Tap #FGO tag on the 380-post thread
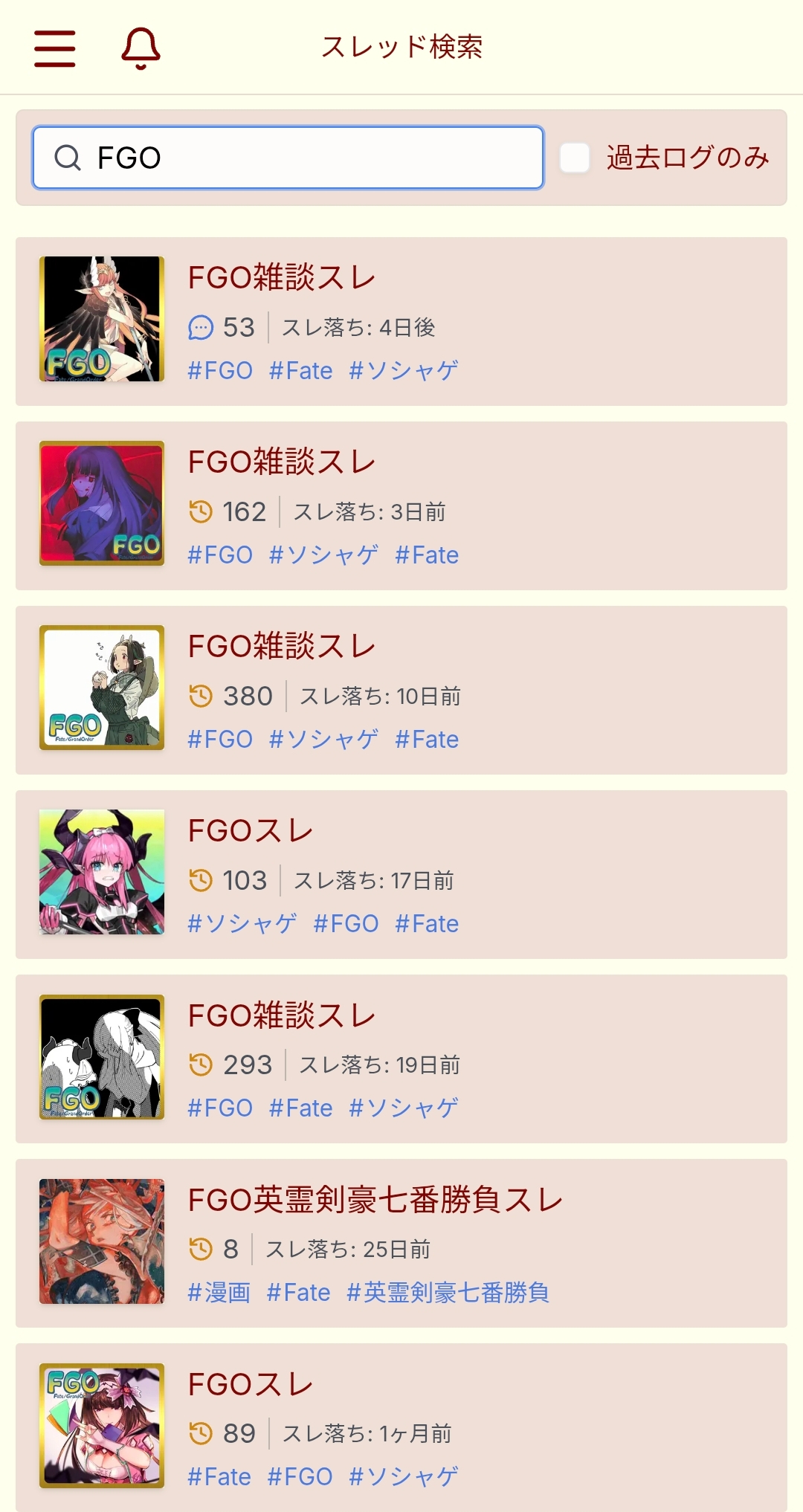The width and height of the screenshot is (803, 1512). pos(220,739)
